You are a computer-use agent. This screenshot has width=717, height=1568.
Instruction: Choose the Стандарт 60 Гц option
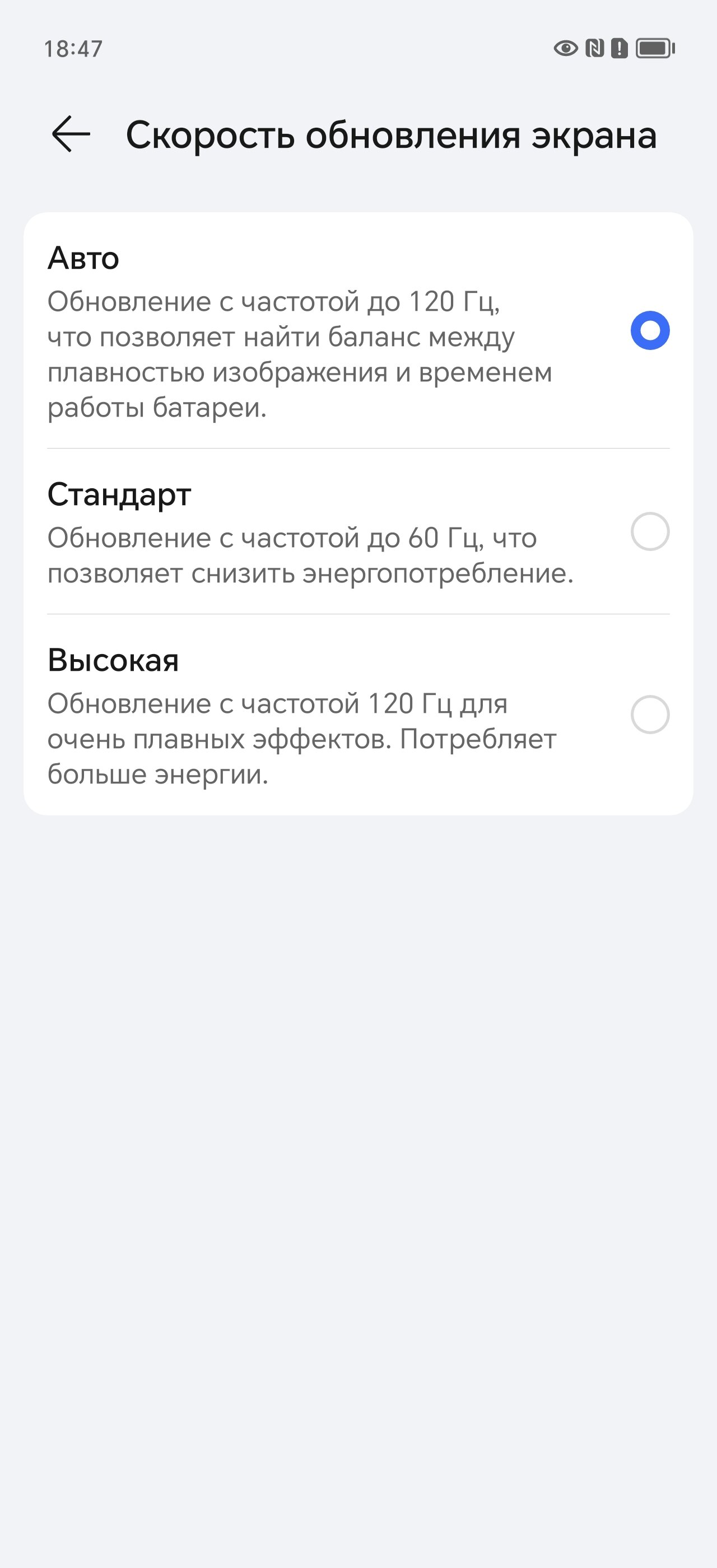coord(358,531)
